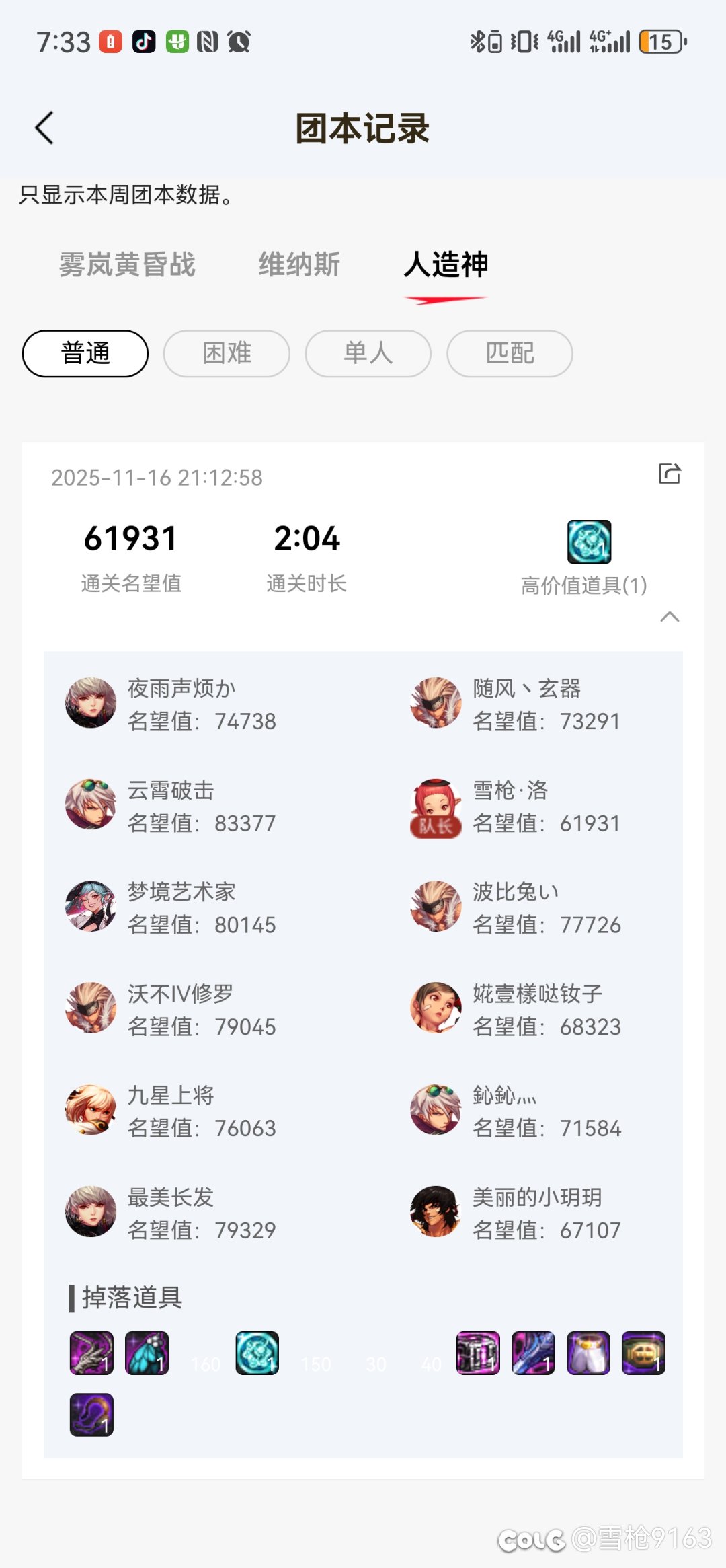
Task: Open the high-value item icon
Action: (x=589, y=542)
